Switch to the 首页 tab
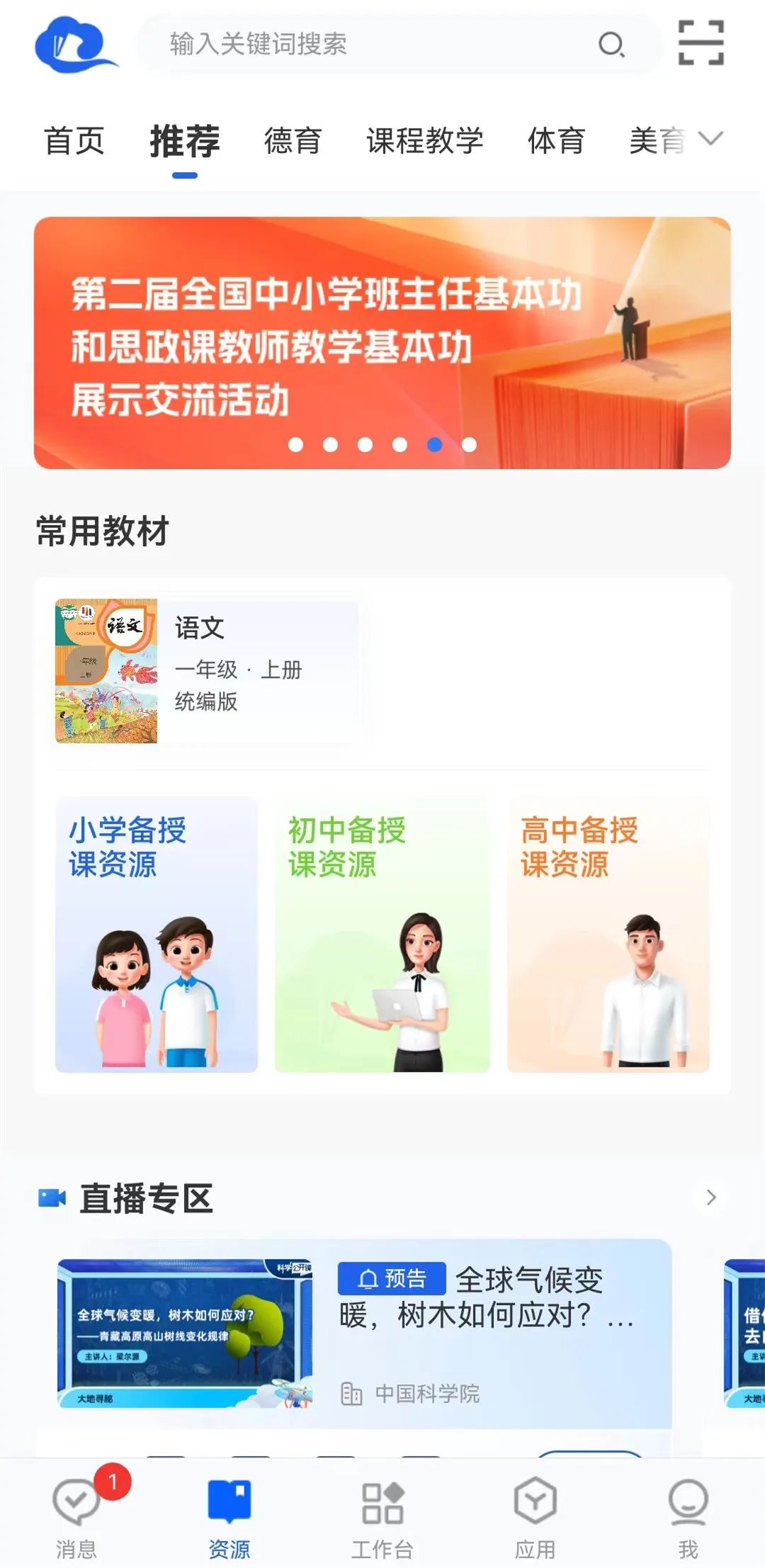The image size is (765, 1568). click(x=74, y=140)
